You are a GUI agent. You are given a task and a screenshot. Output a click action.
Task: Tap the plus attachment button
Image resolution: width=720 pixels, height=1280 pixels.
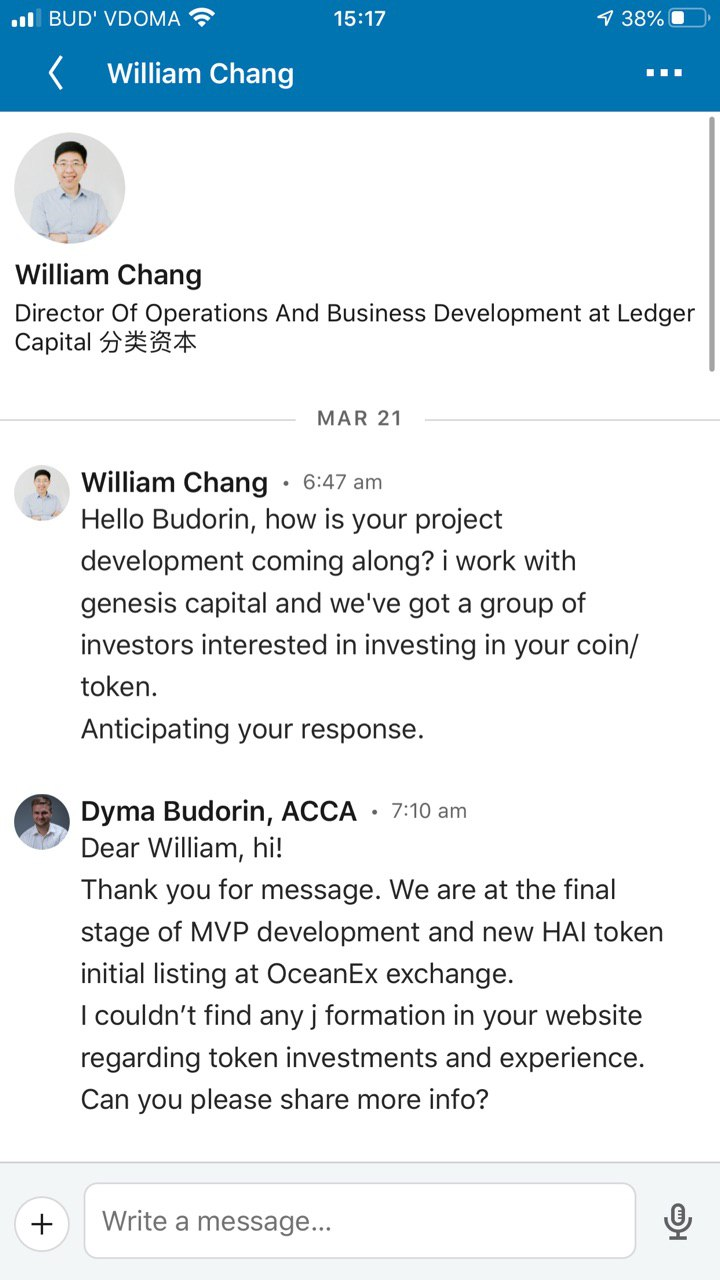pyautogui.click(x=42, y=1223)
